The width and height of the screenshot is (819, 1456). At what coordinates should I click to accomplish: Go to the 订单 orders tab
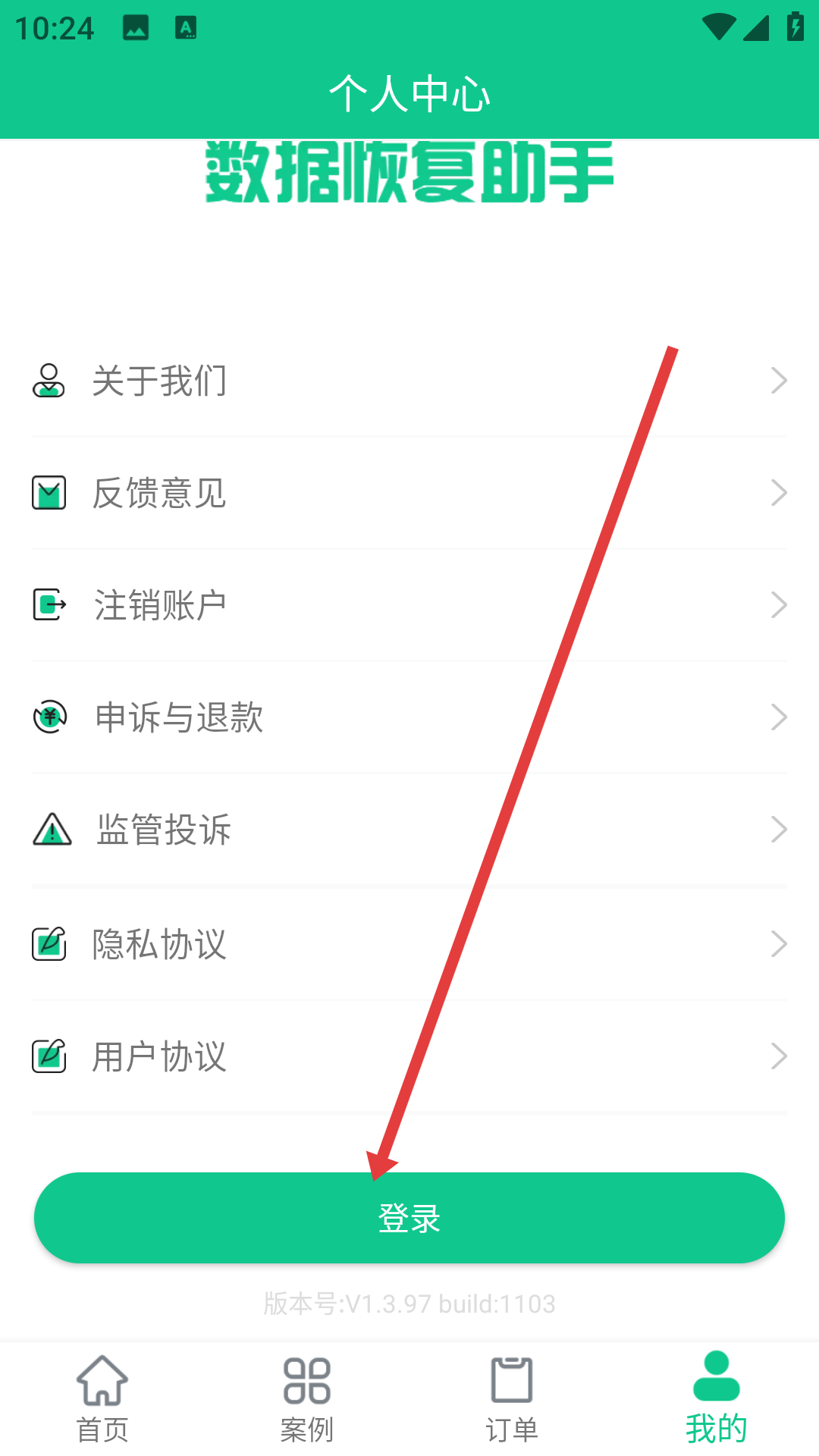pyautogui.click(x=512, y=1399)
